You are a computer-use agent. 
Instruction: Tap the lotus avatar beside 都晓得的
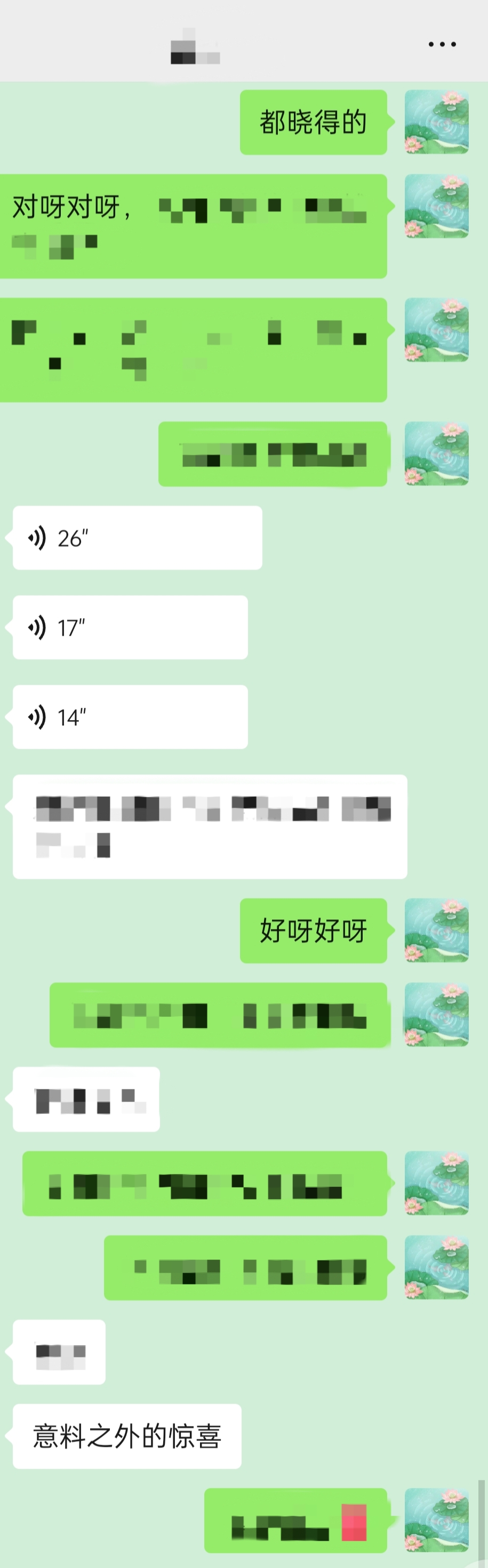[x=436, y=123]
